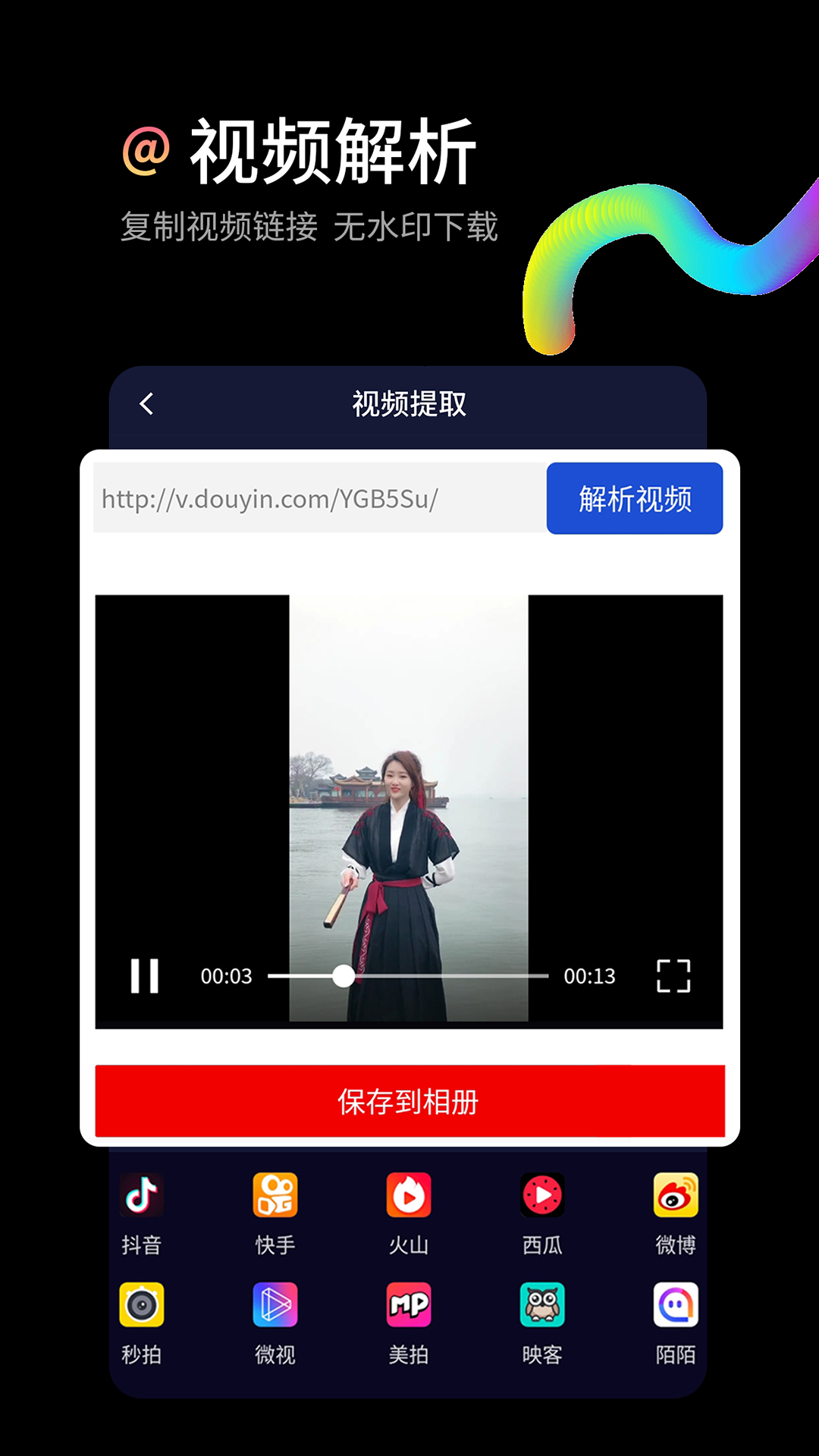Image resolution: width=819 pixels, height=1456 pixels.
Task: Select the Miaopai app icon
Action: click(x=142, y=1304)
